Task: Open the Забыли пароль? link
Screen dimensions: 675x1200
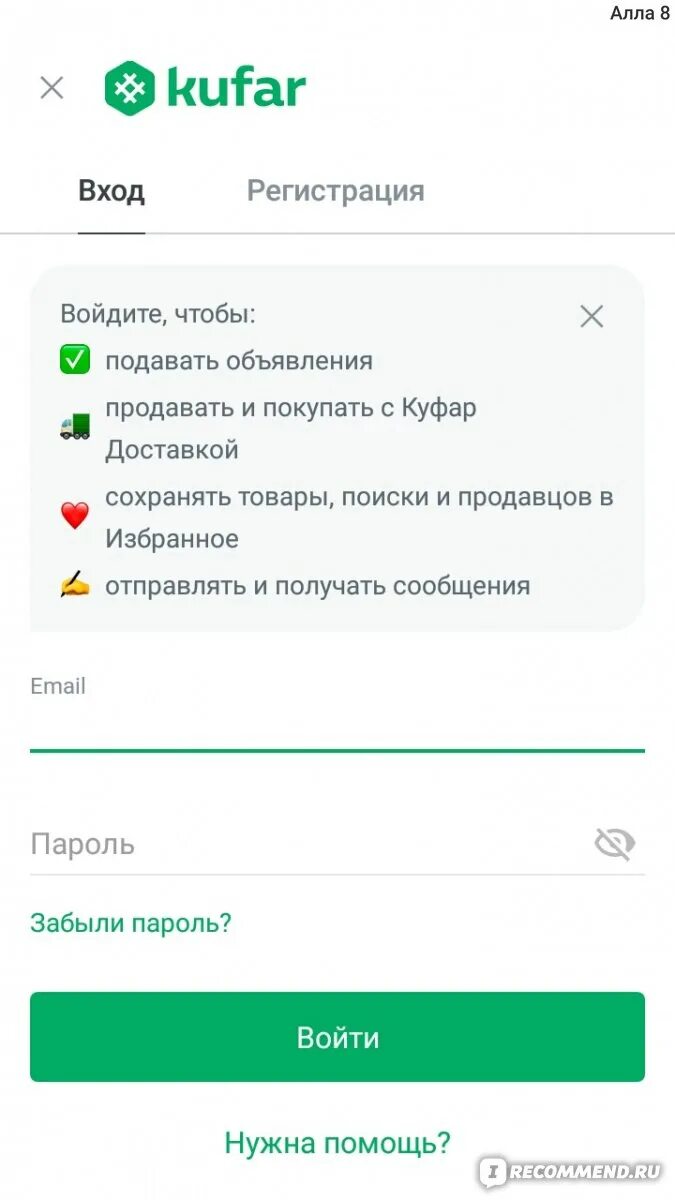Action: (131, 922)
